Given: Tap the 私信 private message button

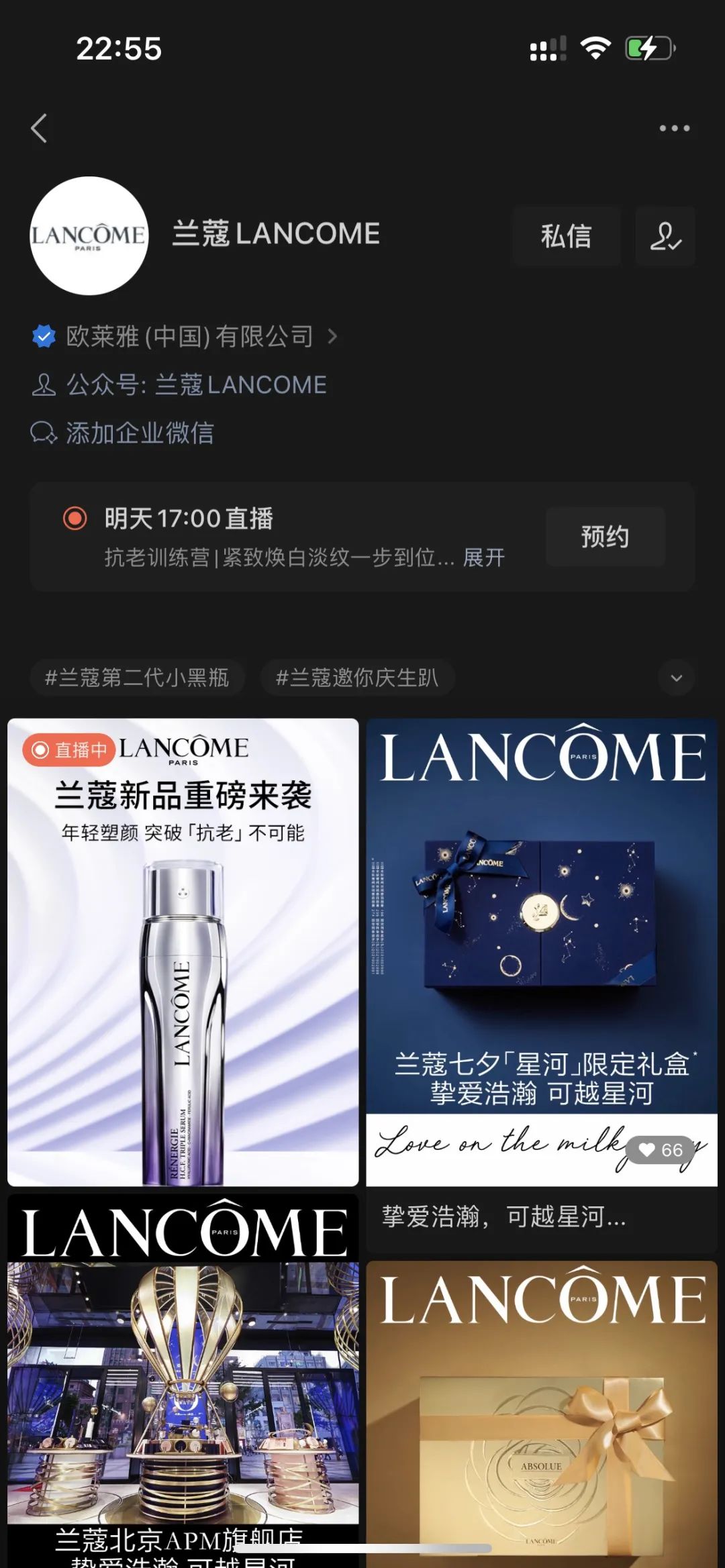Looking at the screenshot, I should pyautogui.click(x=566, y=236).
